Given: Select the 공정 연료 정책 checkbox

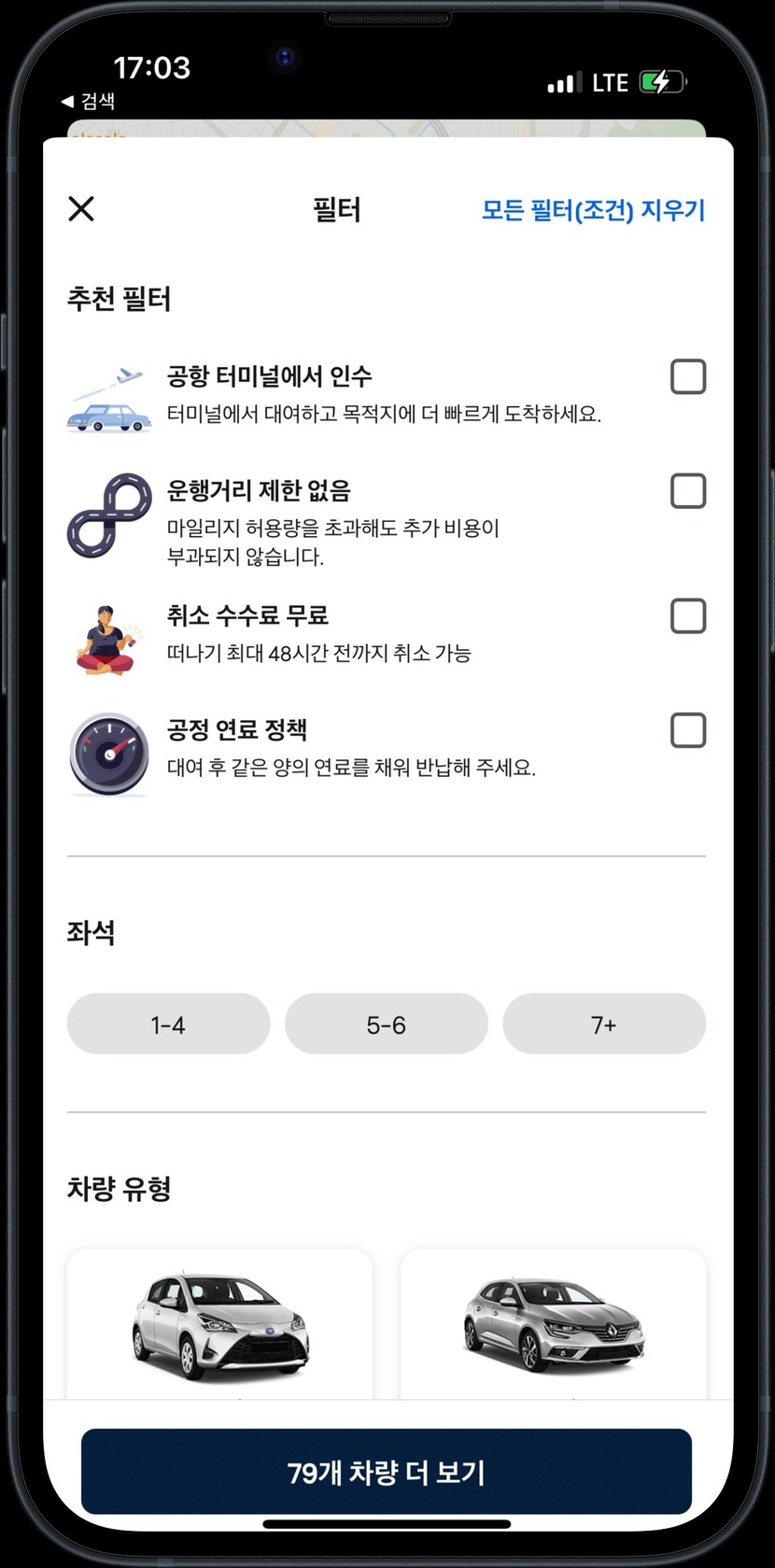Looking at the screenshot, I should pyautogui.click(x=687, y=730).
